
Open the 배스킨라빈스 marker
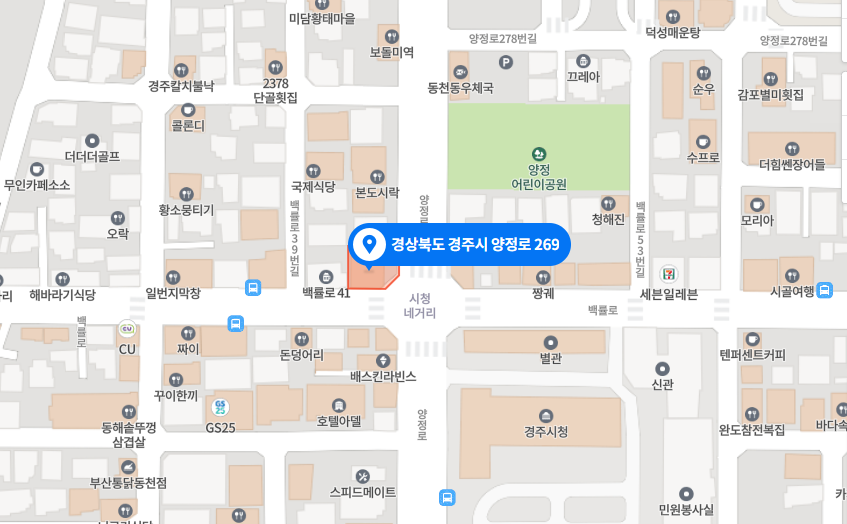tap(383, 360)
